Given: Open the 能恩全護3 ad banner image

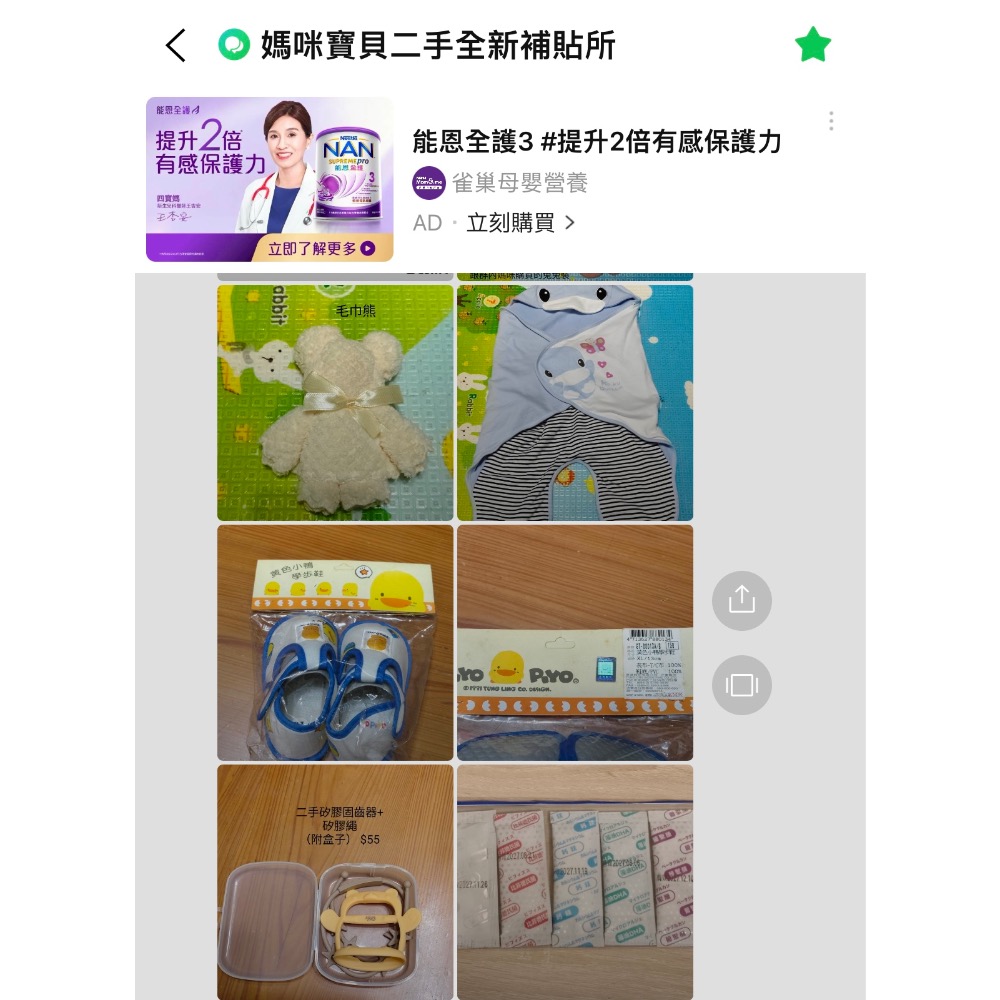Looking at the screenshot, I should pos(270,180).
